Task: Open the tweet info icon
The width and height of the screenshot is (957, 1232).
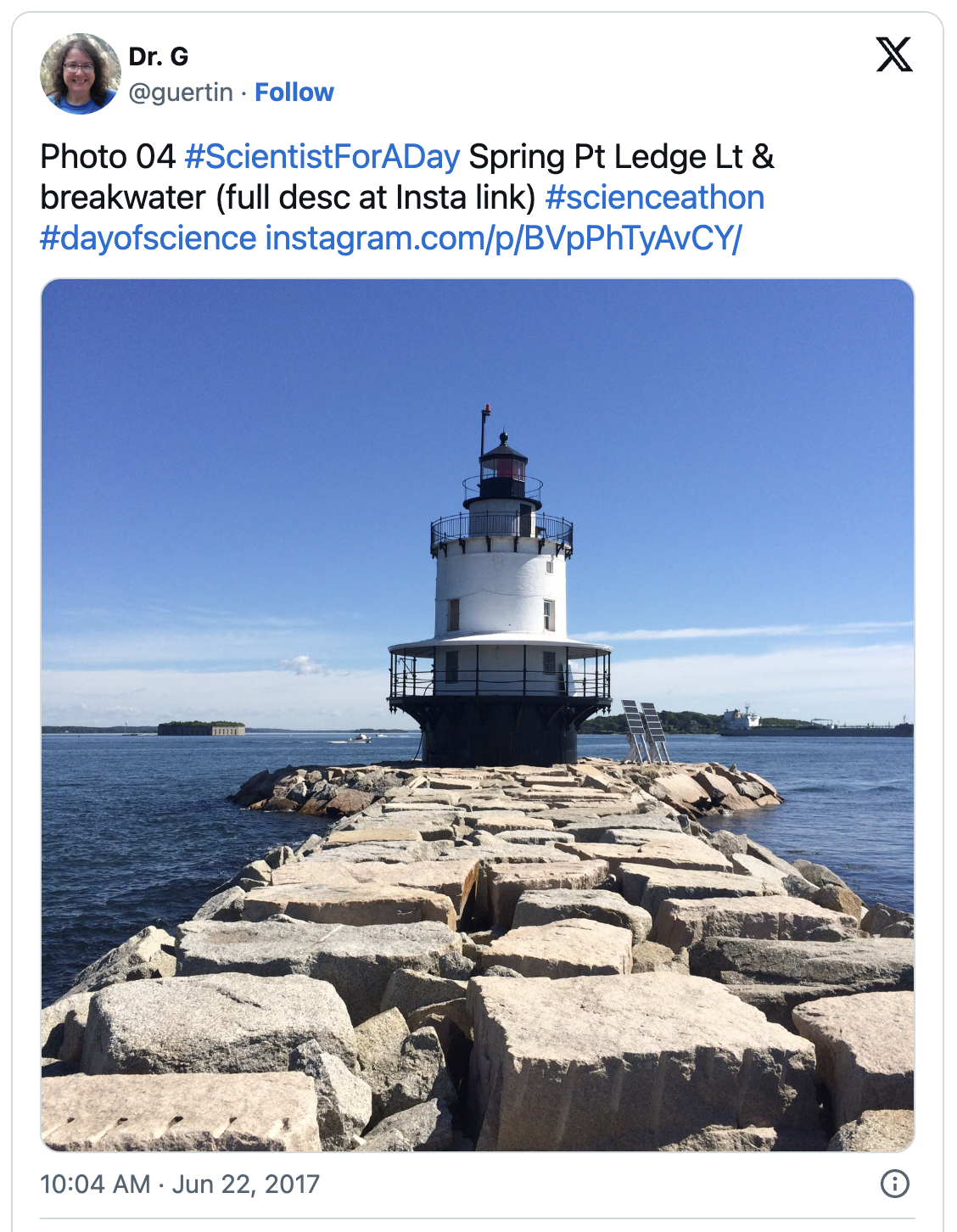Action: 894,1183
